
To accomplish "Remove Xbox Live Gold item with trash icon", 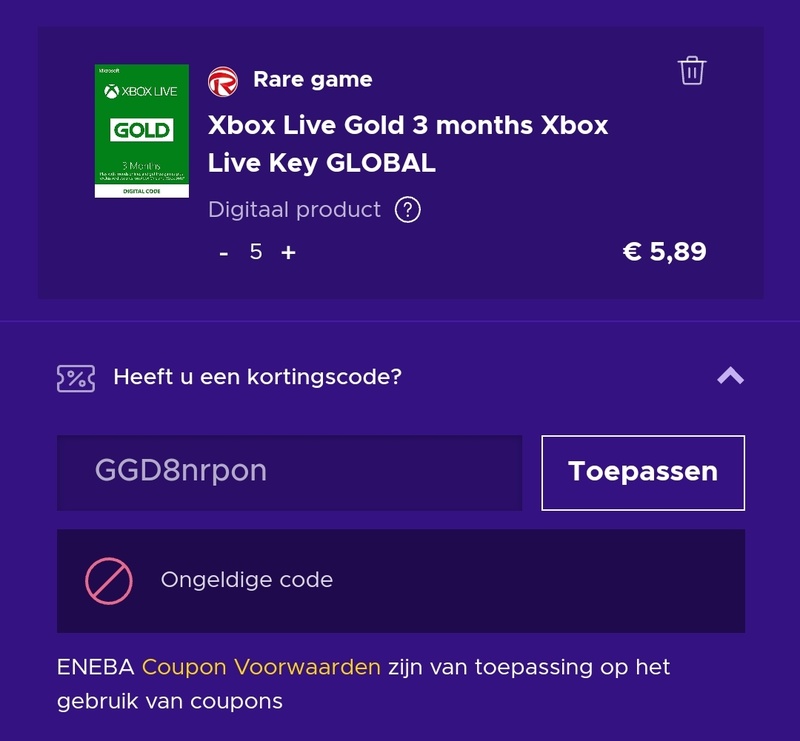I will coord(692,71).
